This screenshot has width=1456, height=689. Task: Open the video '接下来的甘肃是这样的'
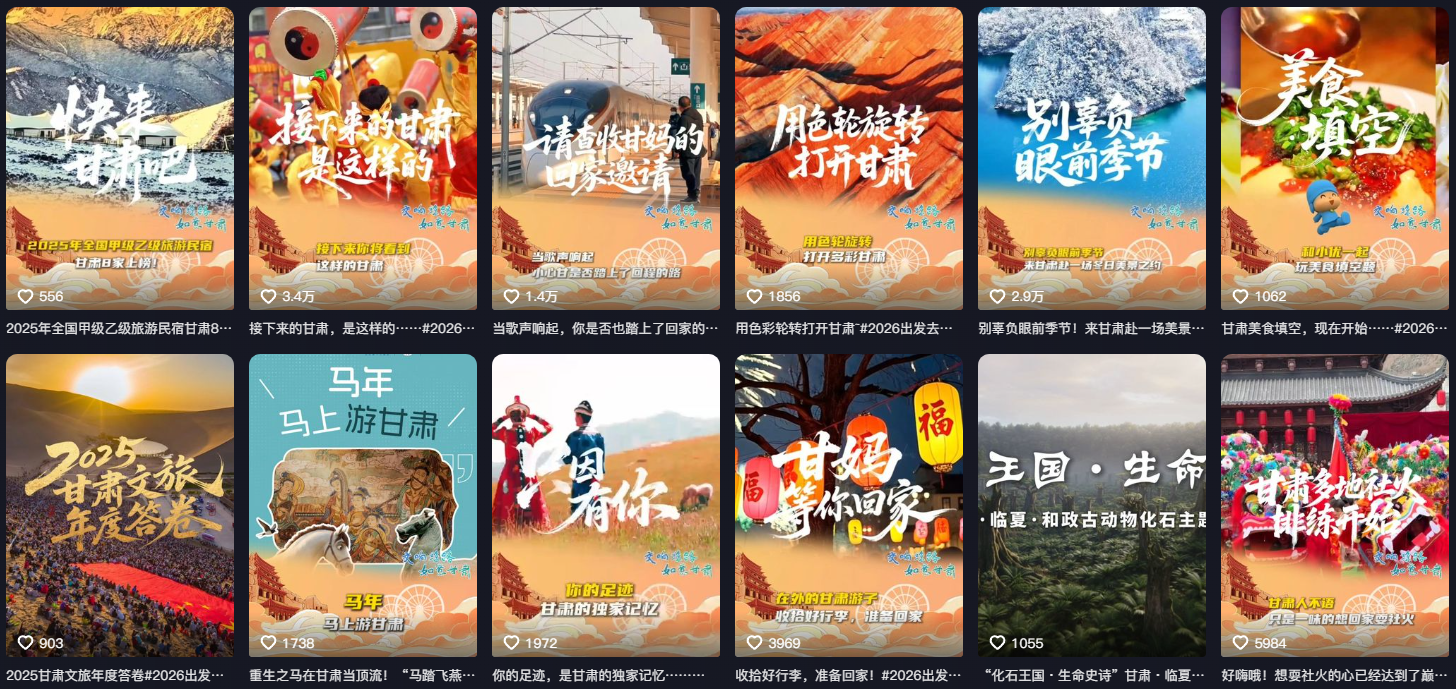pos(363,160)
